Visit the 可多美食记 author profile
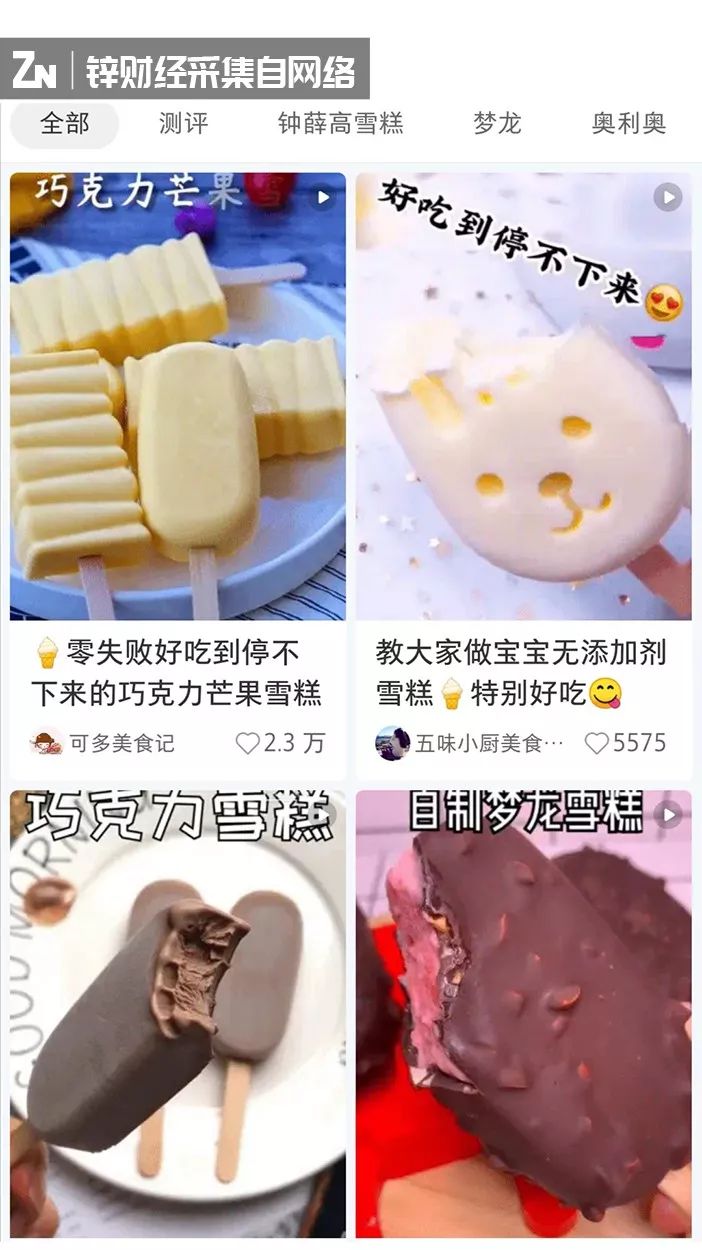 click(103, 743)
